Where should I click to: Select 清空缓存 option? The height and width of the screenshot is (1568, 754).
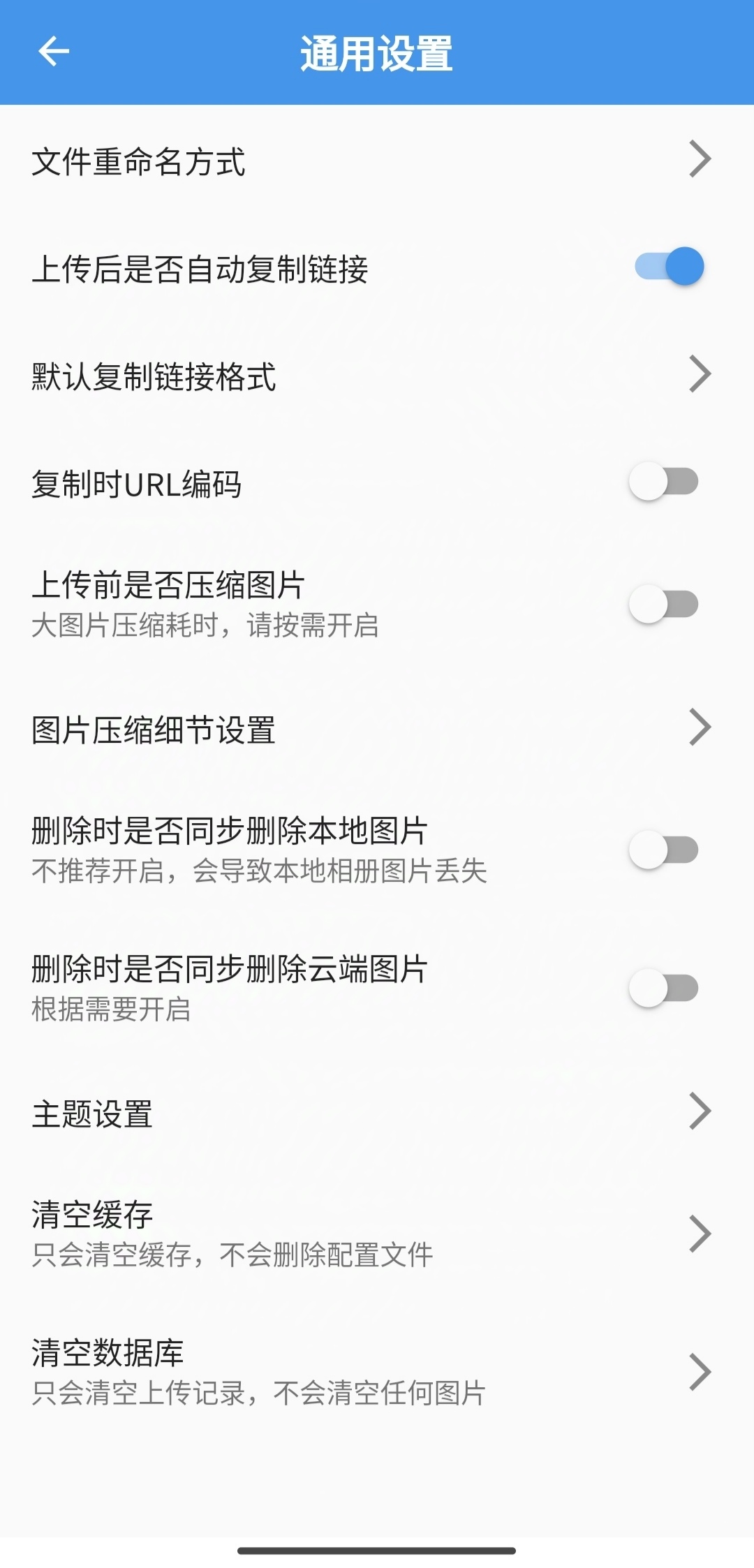[377, 1234]
